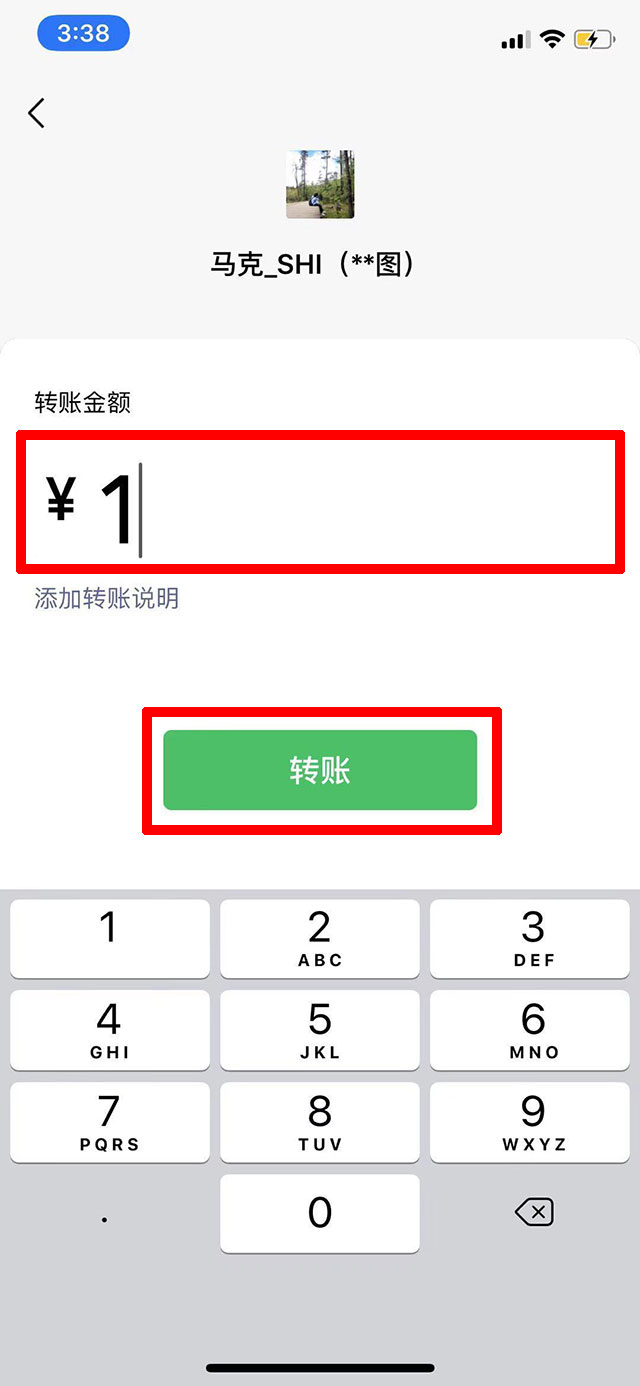Viewport: 640px width, 1386px height.
Task: Enter digit 7 on the keypad
Action: [x=110, y=1122]
